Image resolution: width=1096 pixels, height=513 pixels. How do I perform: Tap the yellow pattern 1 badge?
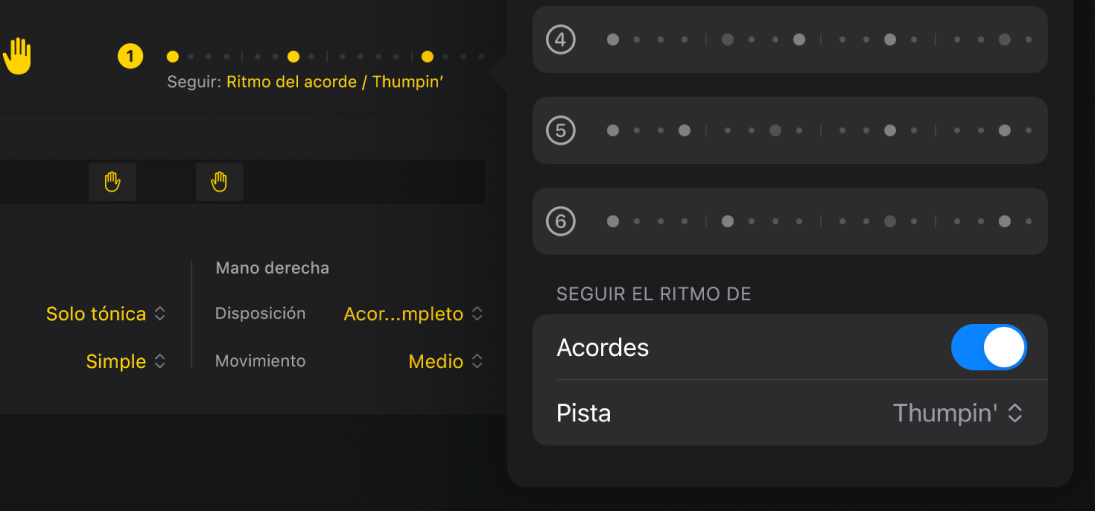130,57
